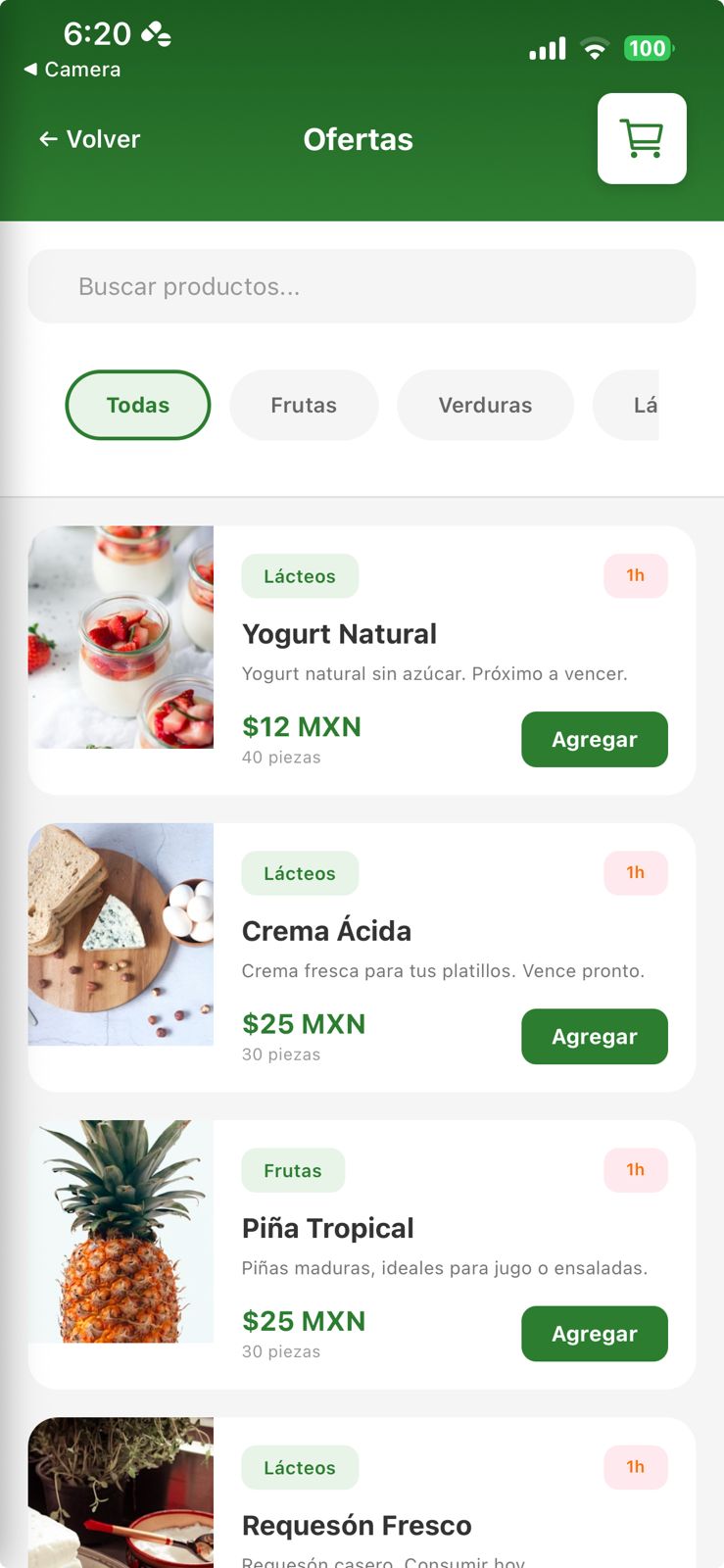Filter offers by Frutas
This screenshot has width=724, height=1568.
point(304,405)
